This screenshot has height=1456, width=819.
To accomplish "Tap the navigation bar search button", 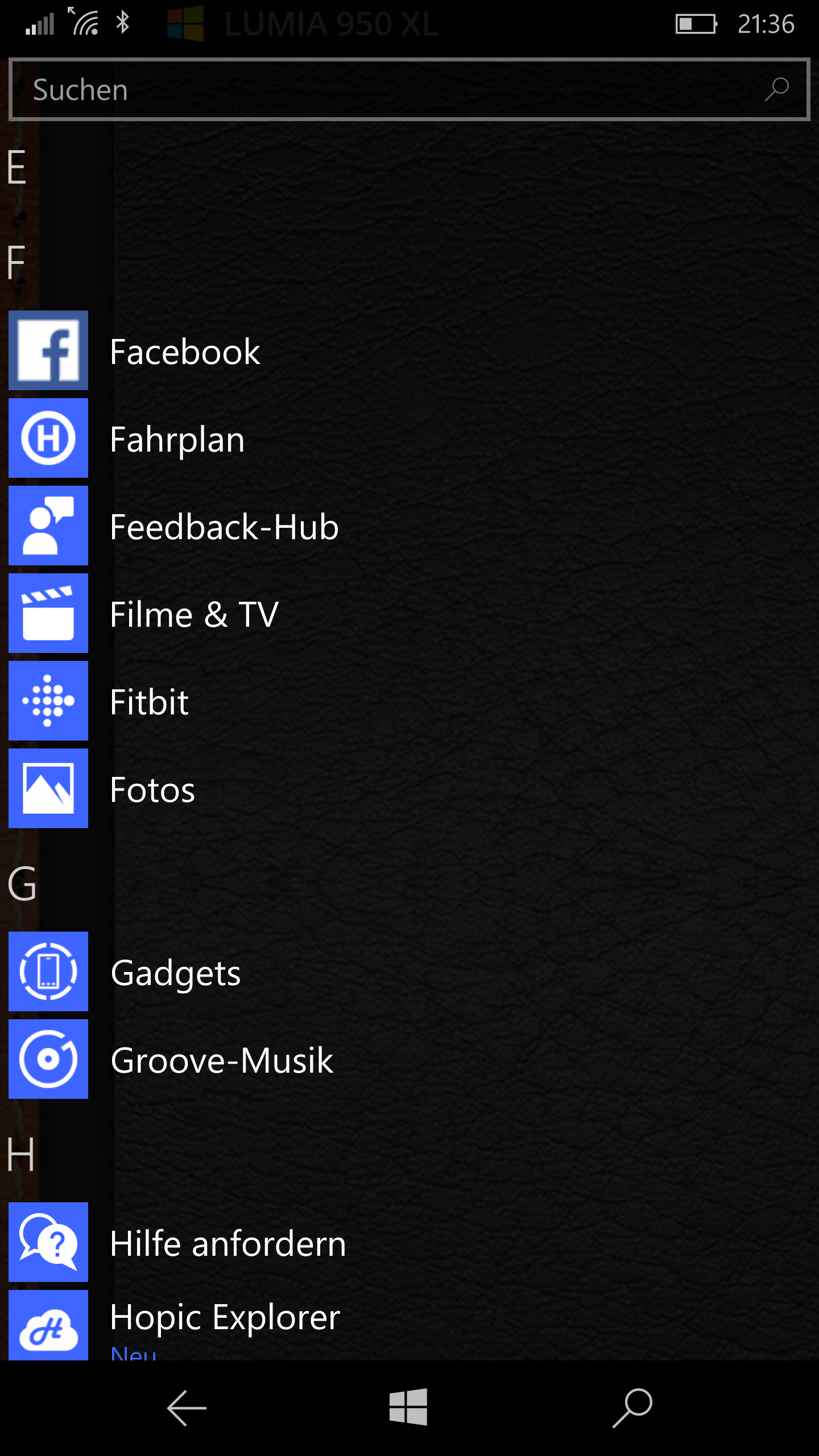I will (x=632, y=1408).
